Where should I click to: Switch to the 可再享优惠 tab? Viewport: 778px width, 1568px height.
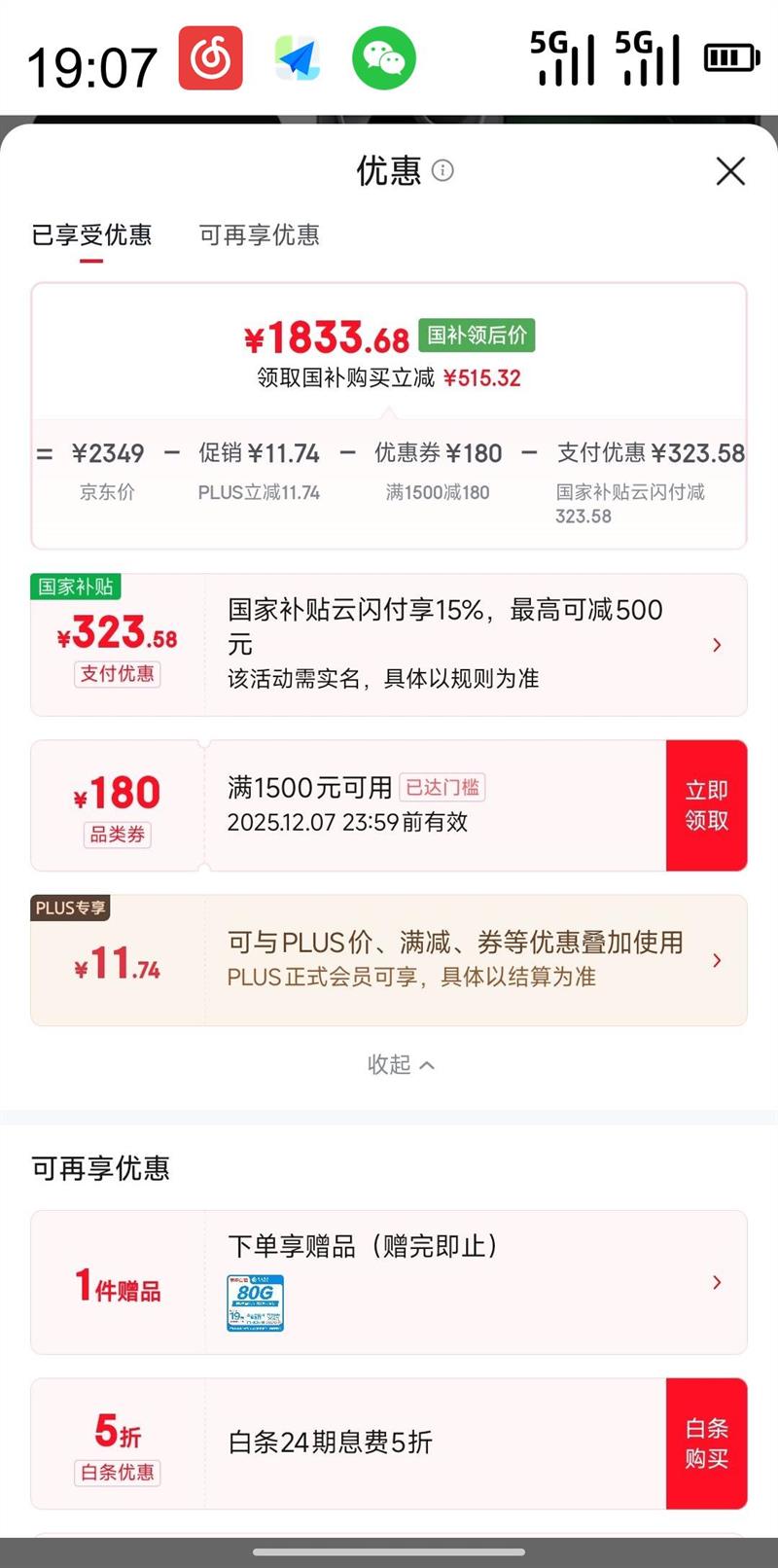[x=259, y=235]
